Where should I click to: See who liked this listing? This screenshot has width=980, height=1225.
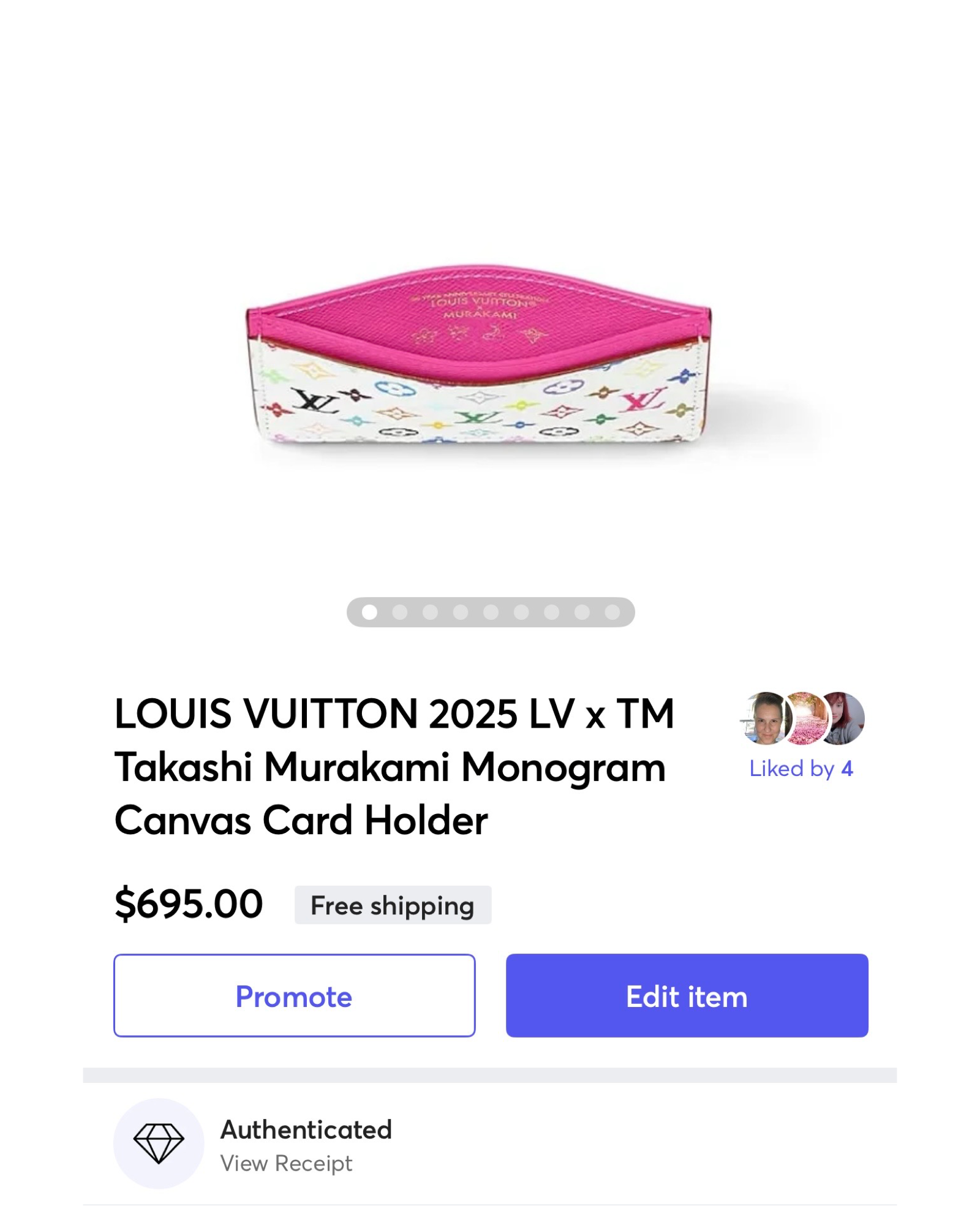coord(801,768)
